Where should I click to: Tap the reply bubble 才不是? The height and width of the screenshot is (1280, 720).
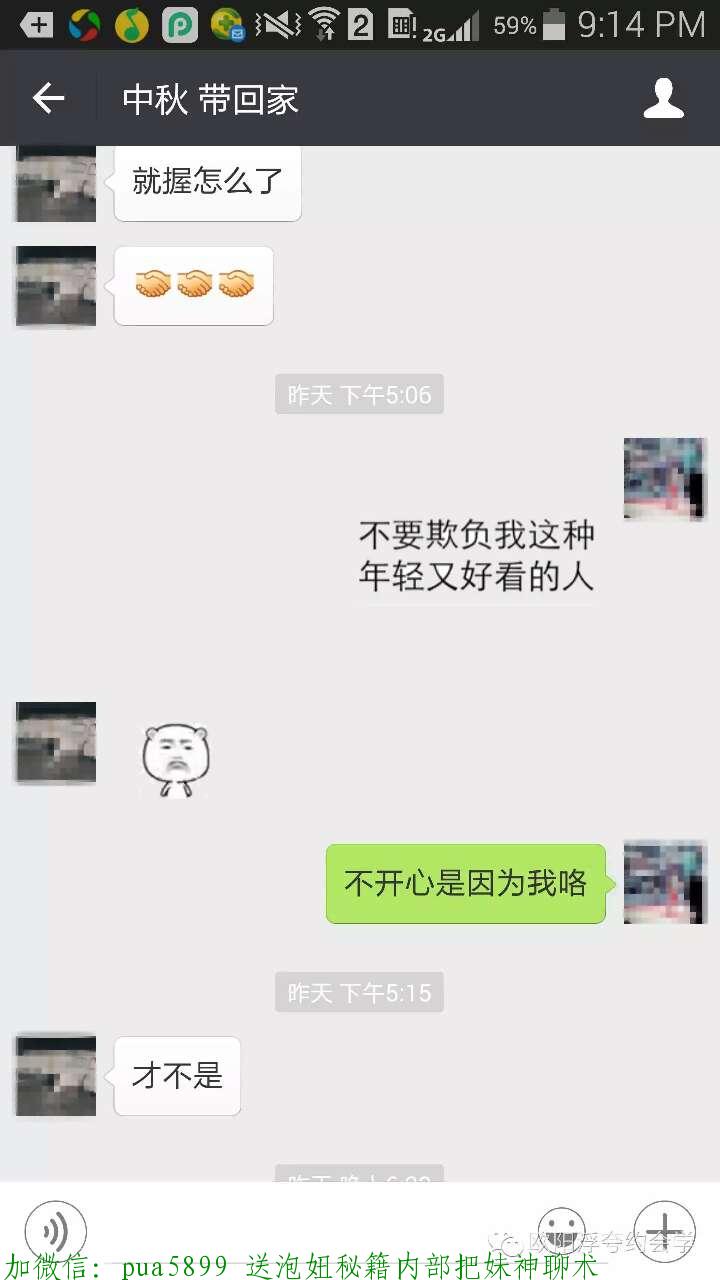tap(176, 1075)
